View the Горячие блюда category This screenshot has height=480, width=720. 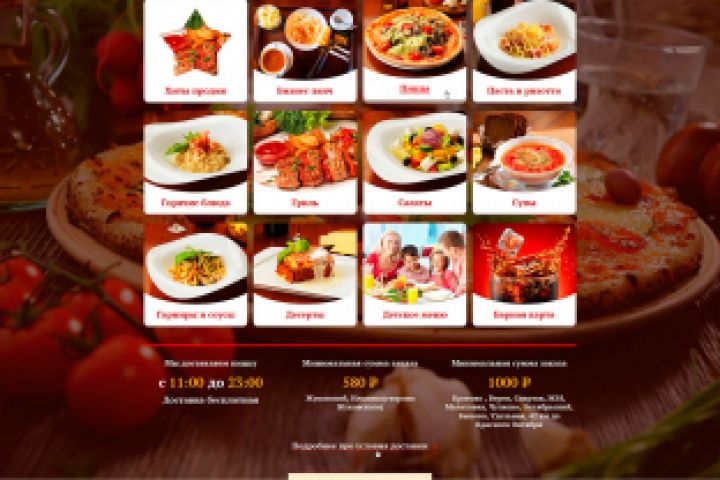(x=195, y=162)
